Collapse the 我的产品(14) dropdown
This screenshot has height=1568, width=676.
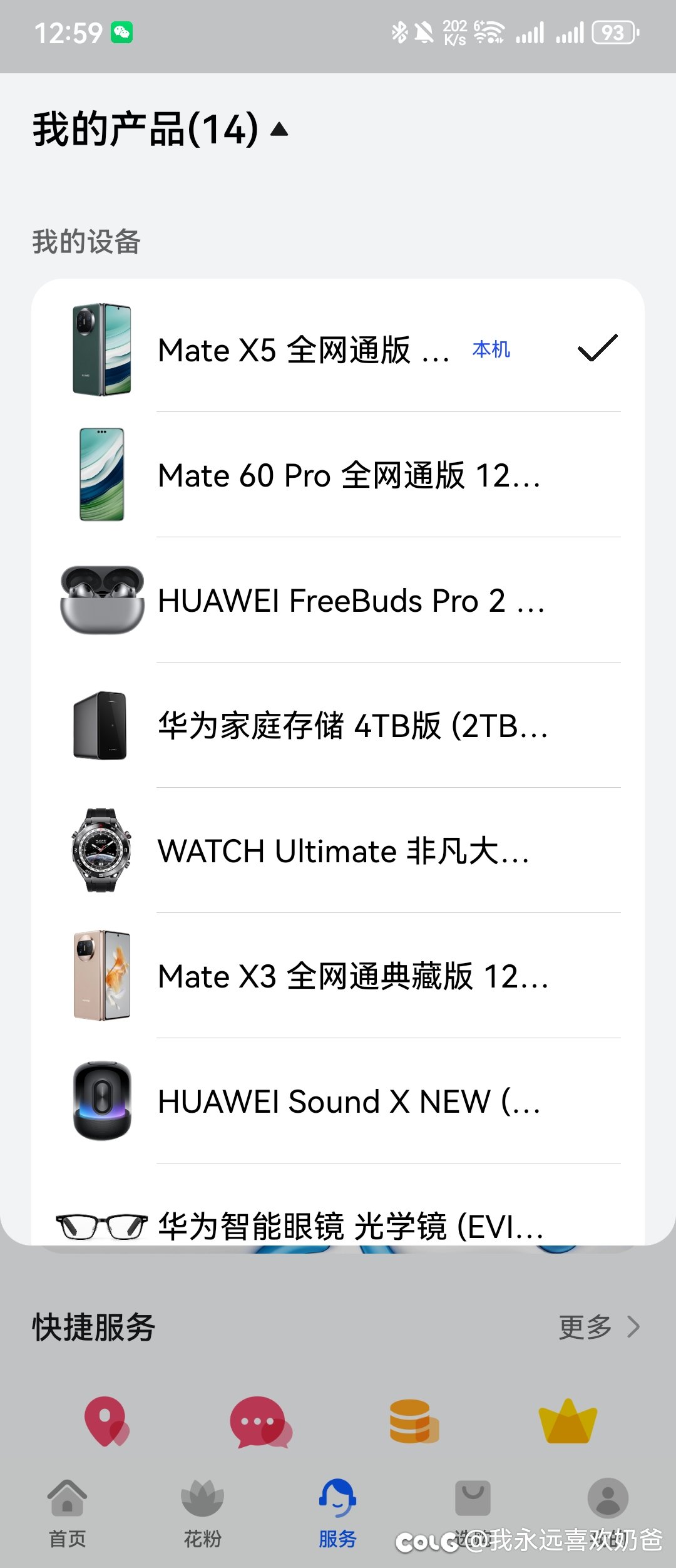[279, 130]
